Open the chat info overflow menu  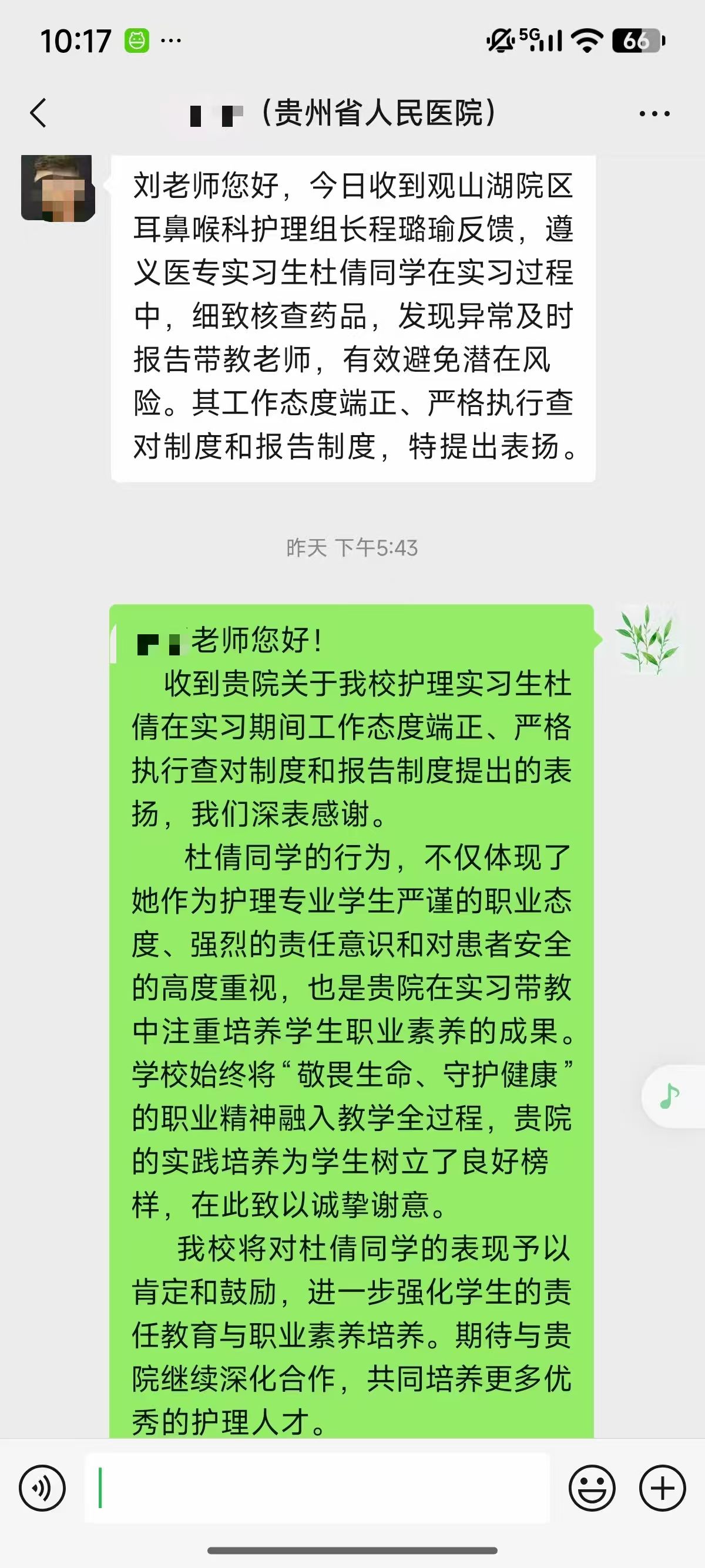tap(654, 113)
